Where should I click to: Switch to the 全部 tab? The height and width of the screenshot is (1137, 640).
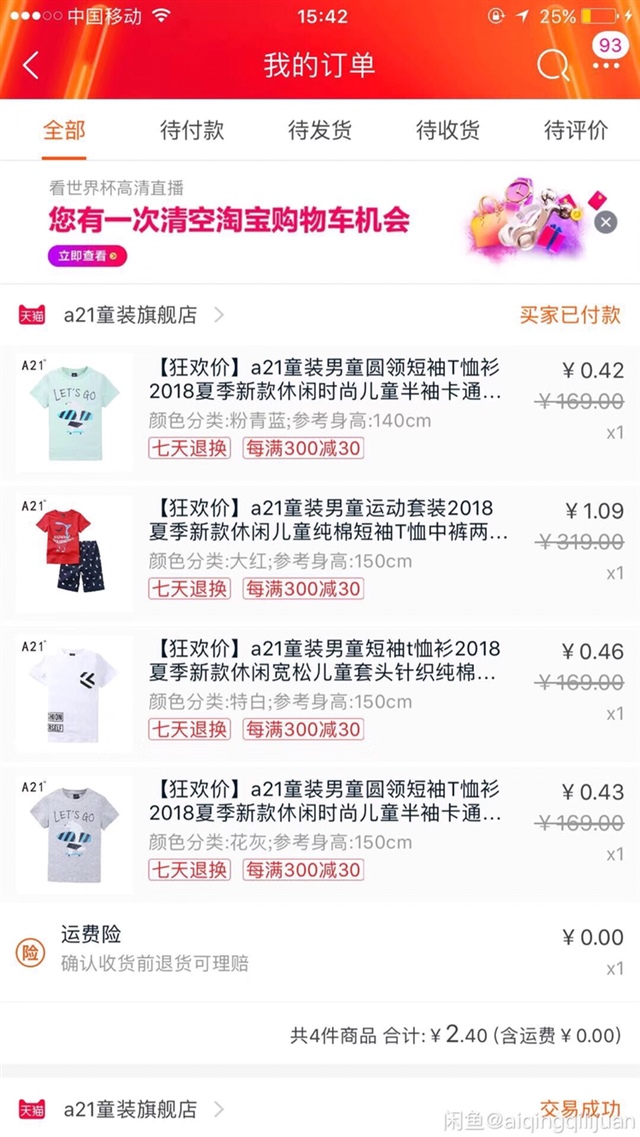(x=64, y=130)
